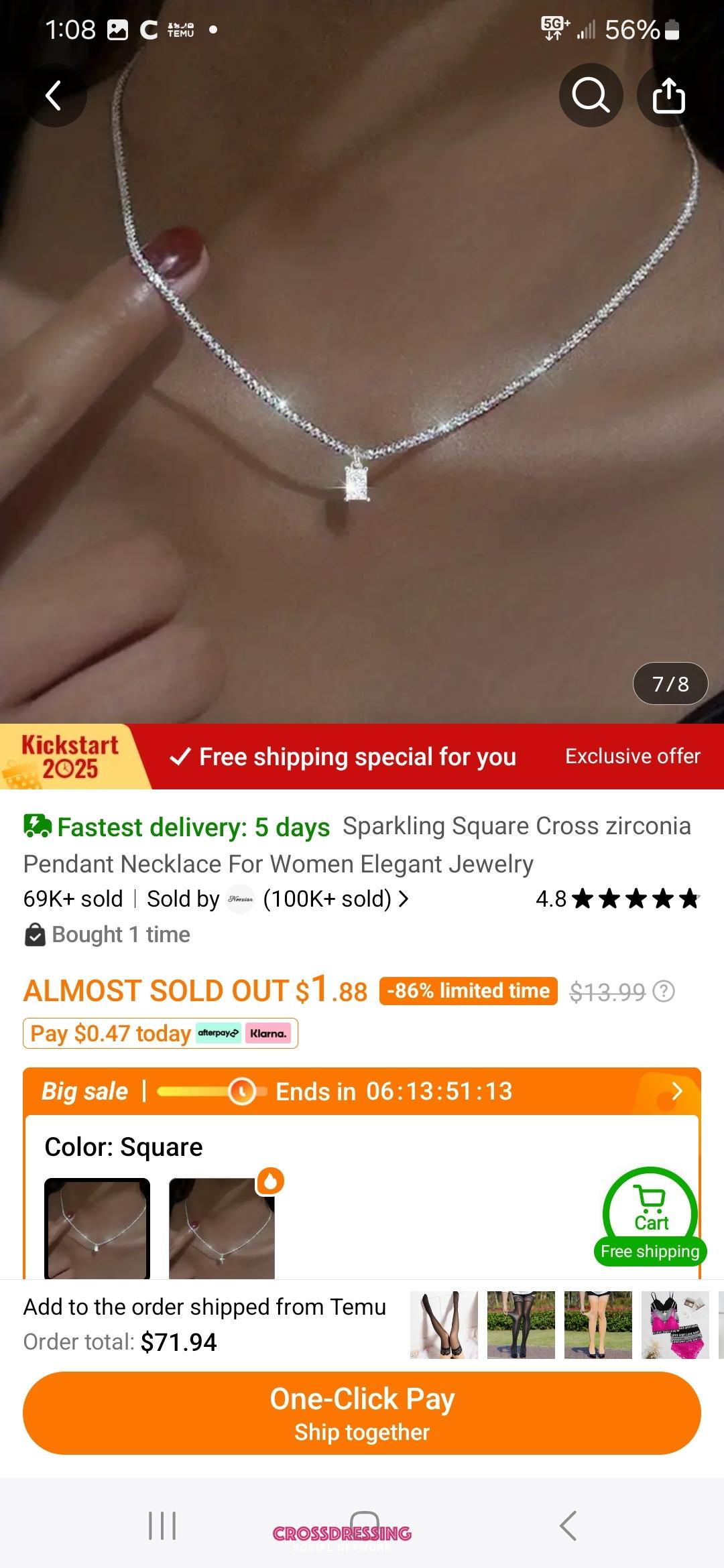Tap One-Click Pay Ship together
724x1568 pixels.
click(362, 1413)
